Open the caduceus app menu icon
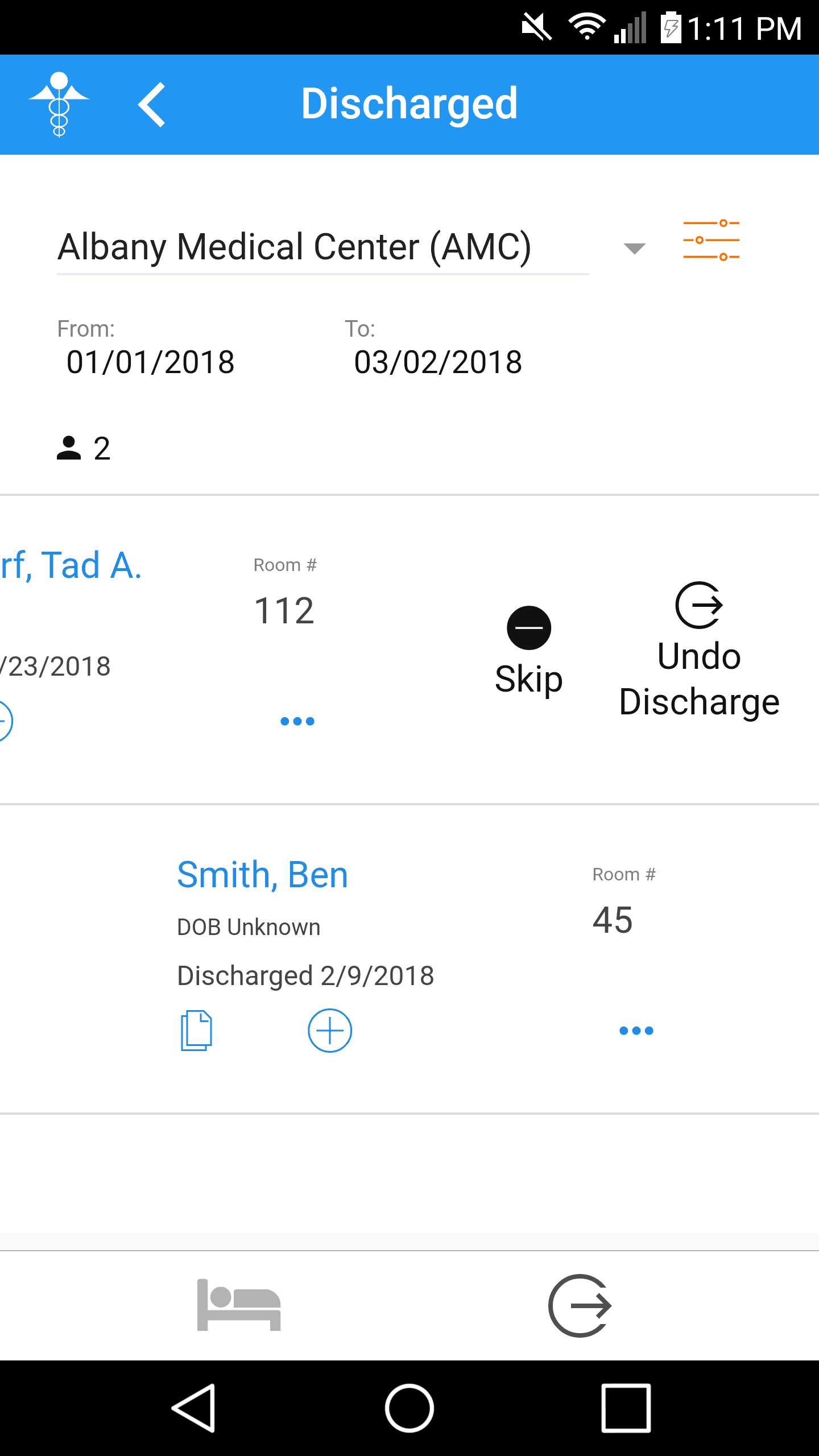This screenshot has width=819, height=1456. click(59, 105)
